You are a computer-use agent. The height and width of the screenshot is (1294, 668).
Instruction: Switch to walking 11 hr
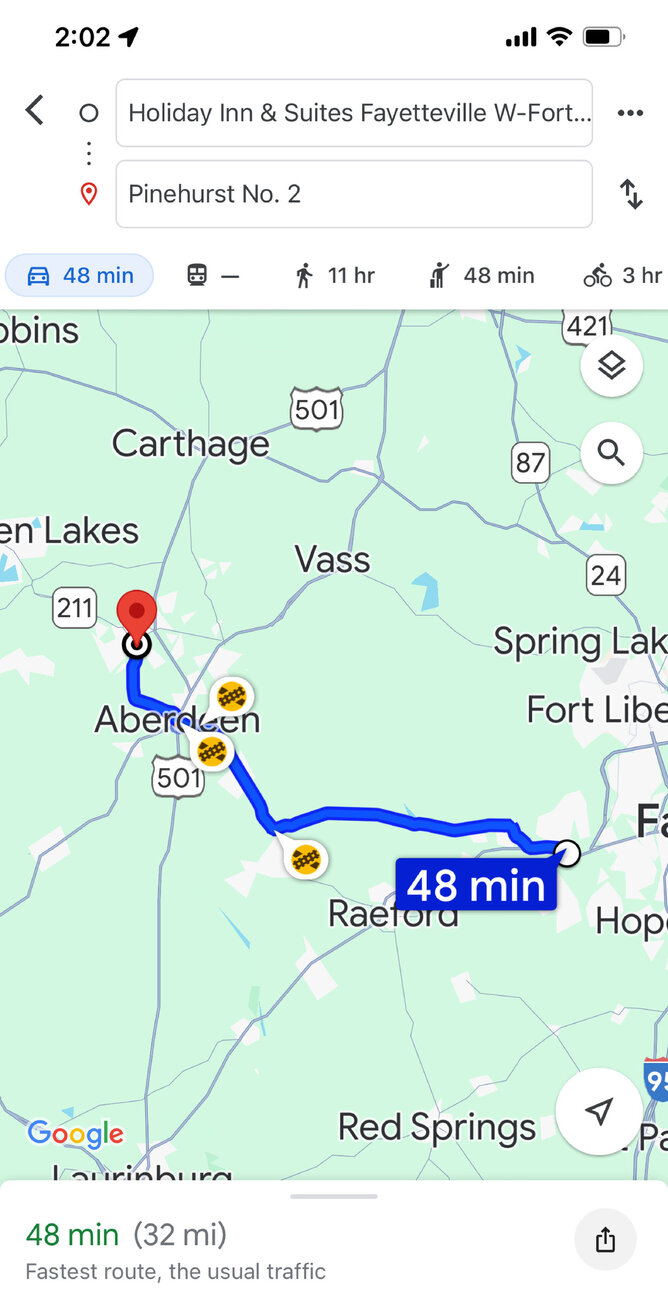point(334,275)
